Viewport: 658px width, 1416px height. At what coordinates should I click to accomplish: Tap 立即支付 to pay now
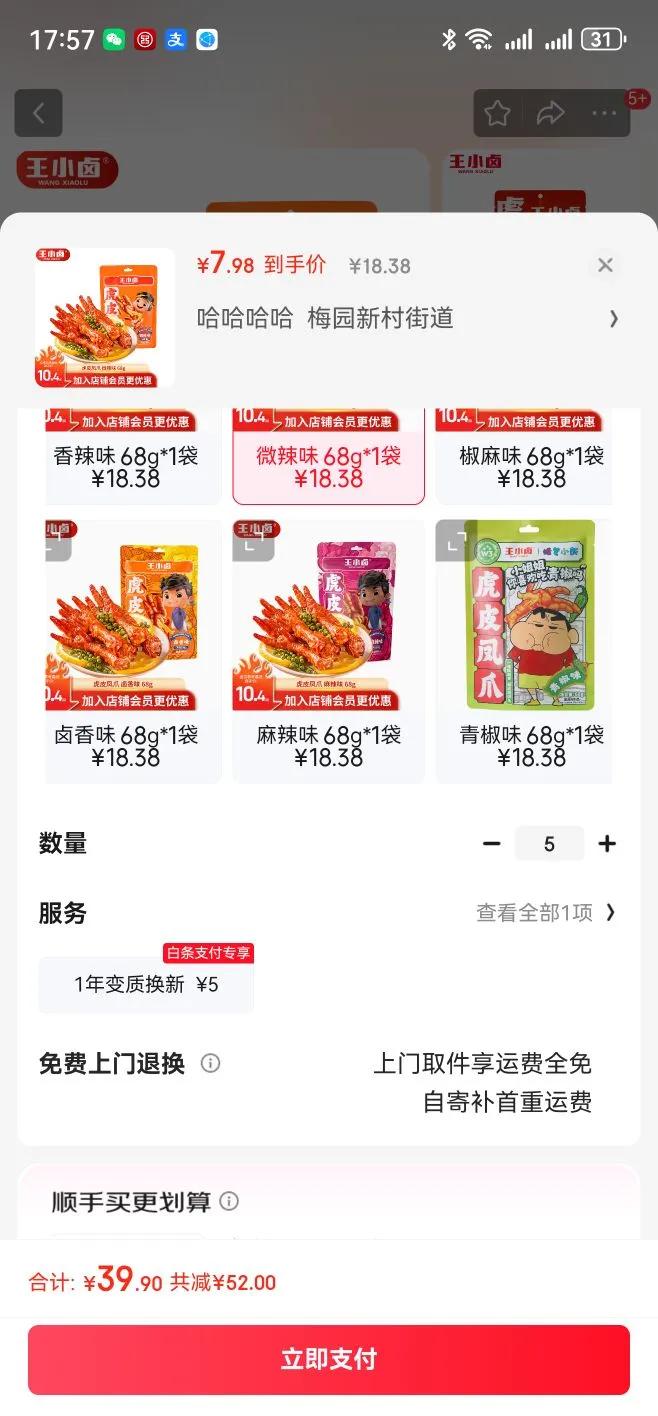tap(329, 1359)
